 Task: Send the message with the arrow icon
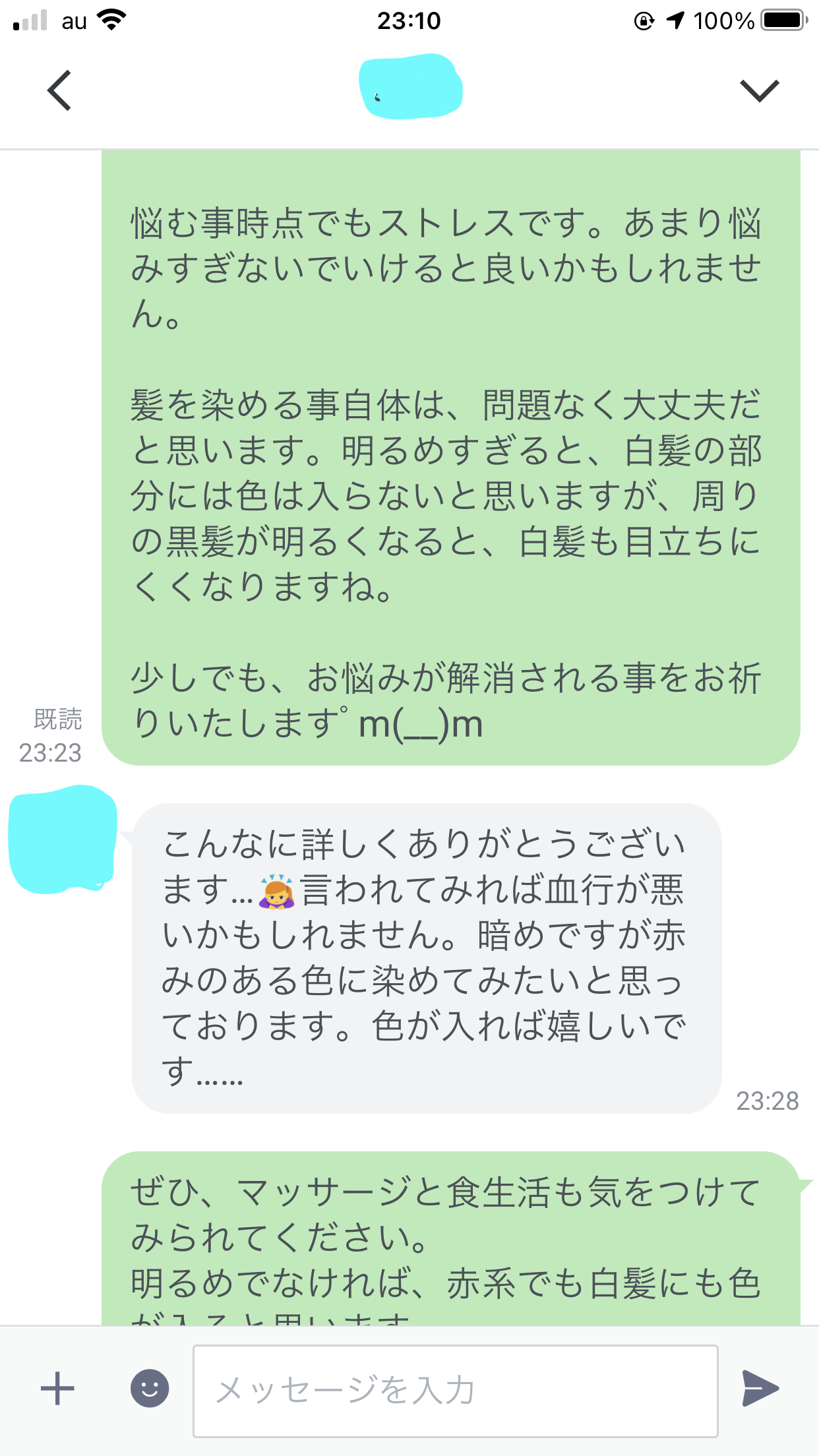760,1388
